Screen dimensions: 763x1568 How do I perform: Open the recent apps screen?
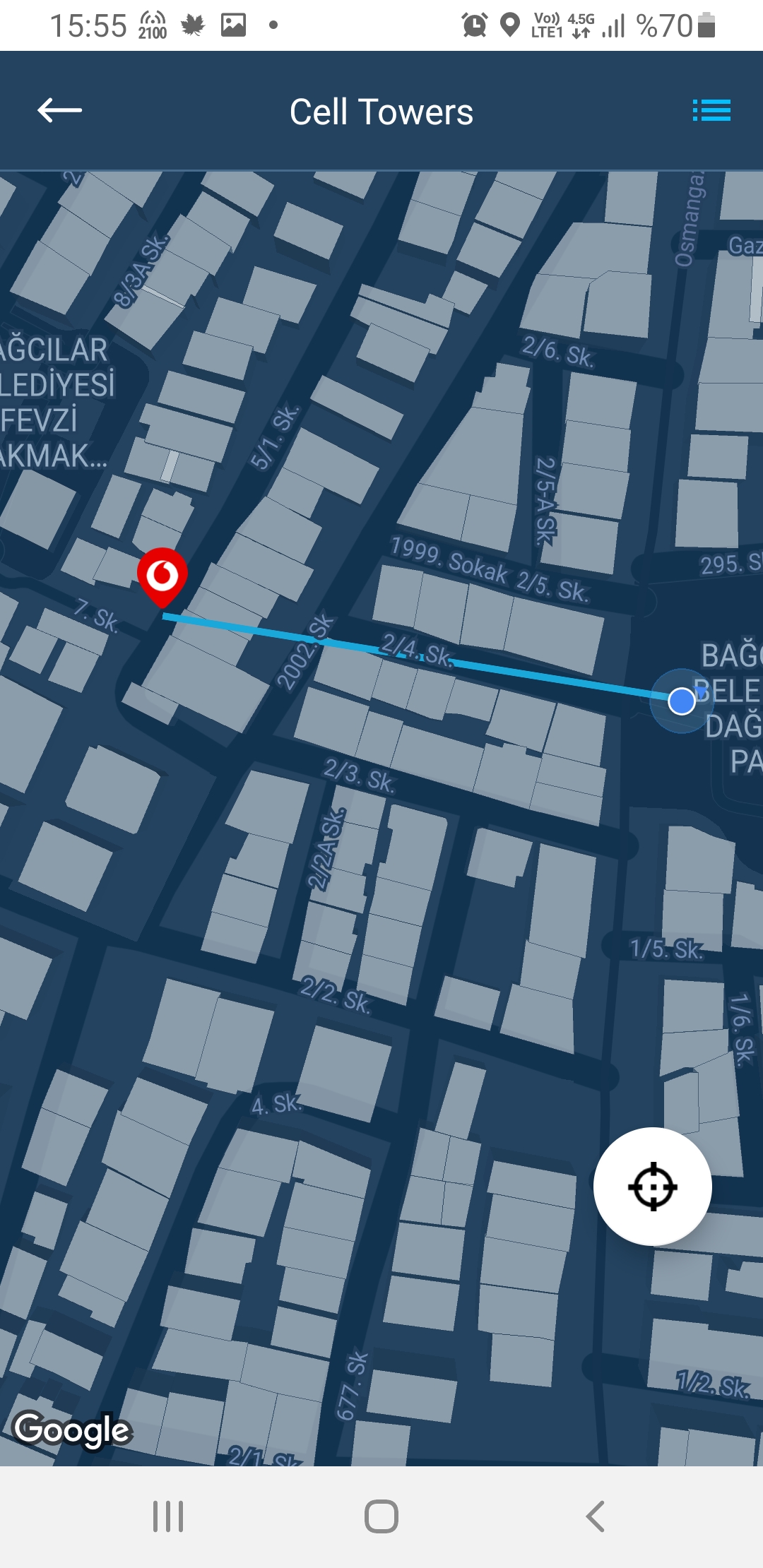point(168,1516)
